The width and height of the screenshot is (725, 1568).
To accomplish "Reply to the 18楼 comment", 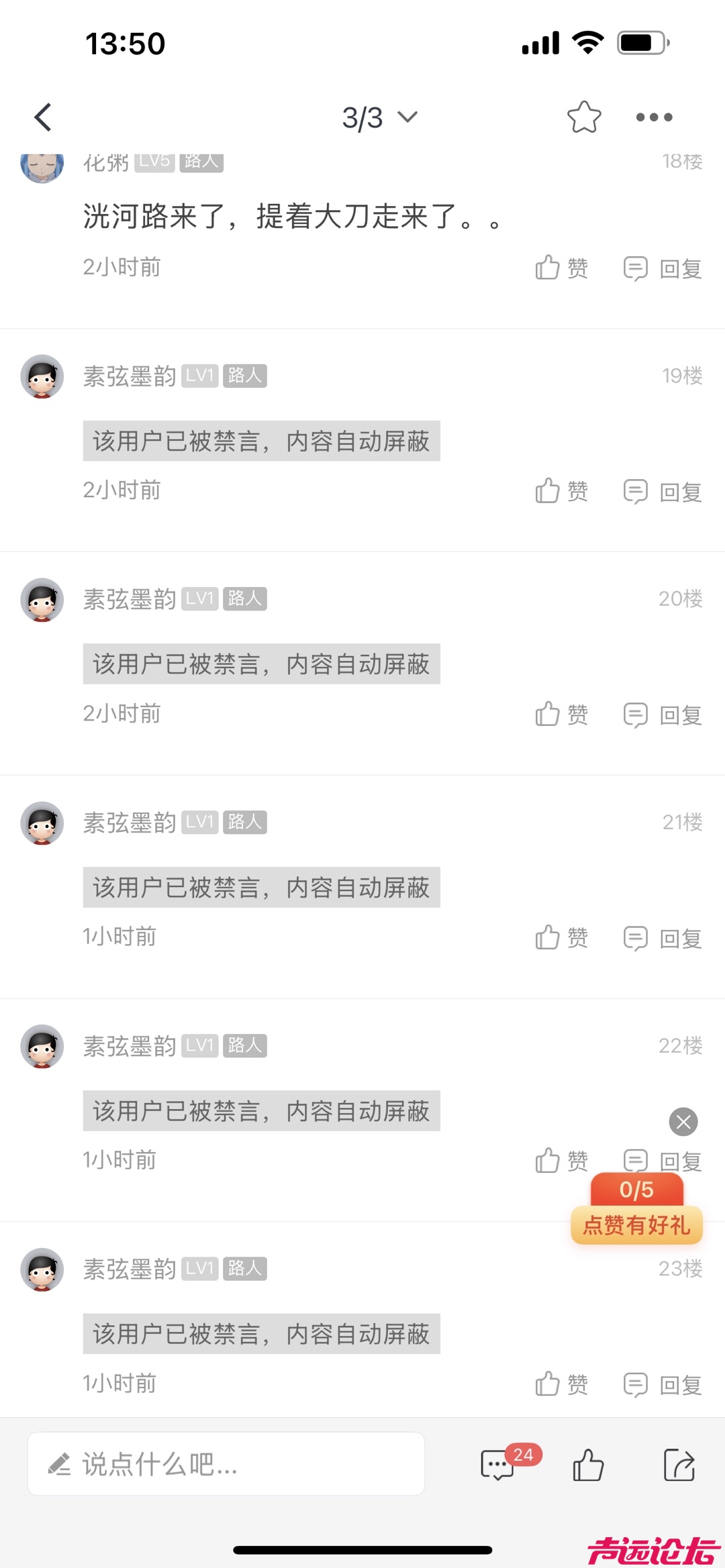I will 663,268.
